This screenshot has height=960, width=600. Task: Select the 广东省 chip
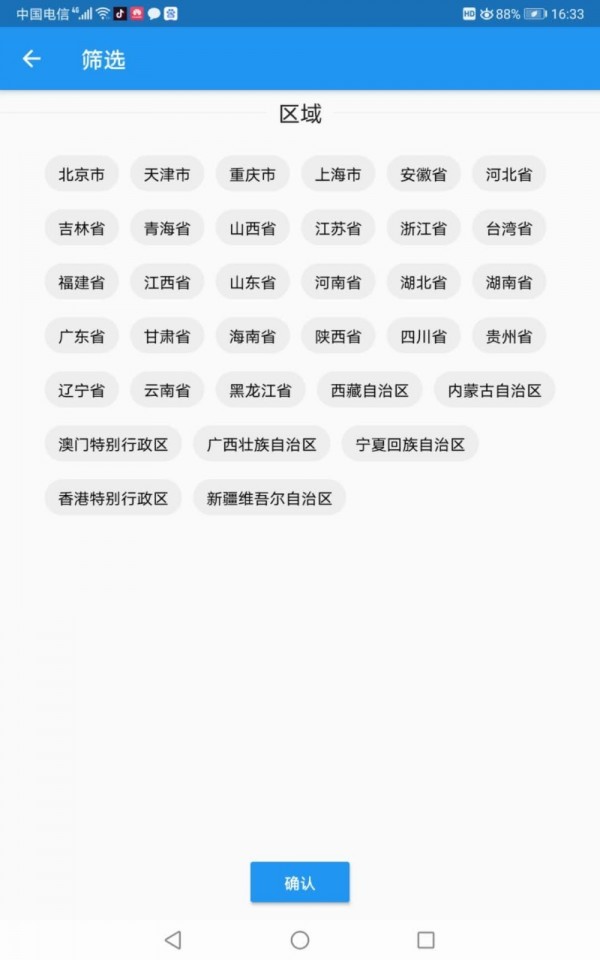tap(82, 336)
